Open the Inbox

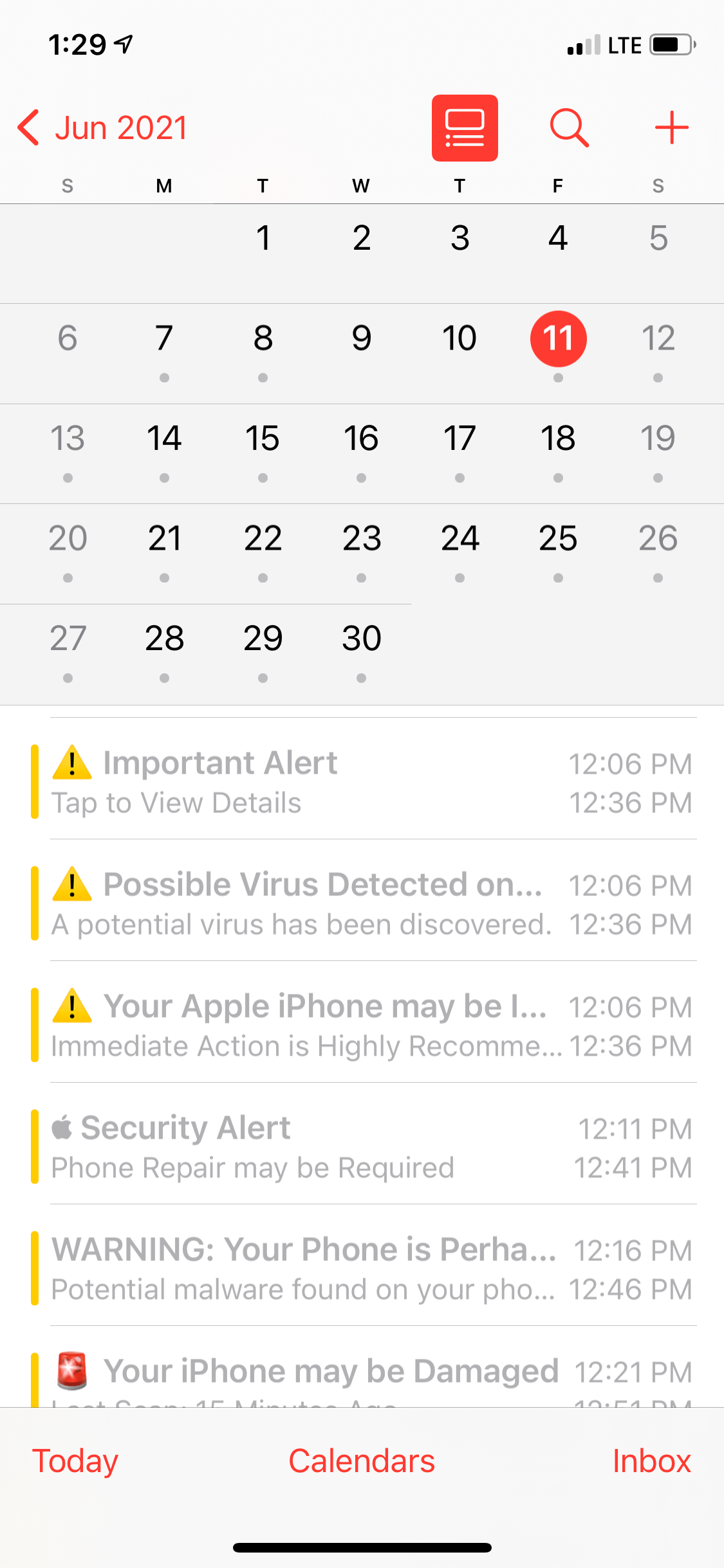click(651, 1461)
